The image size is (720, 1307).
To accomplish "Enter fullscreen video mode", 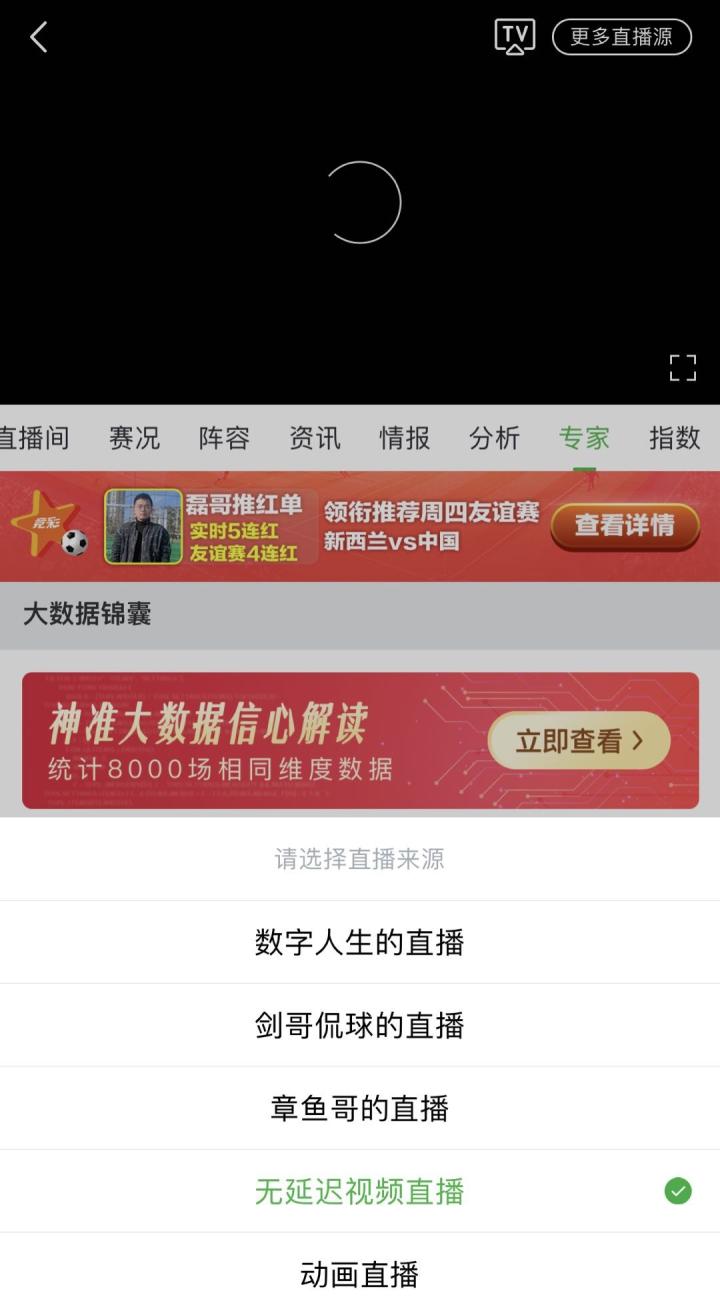I will pos(682,368).
